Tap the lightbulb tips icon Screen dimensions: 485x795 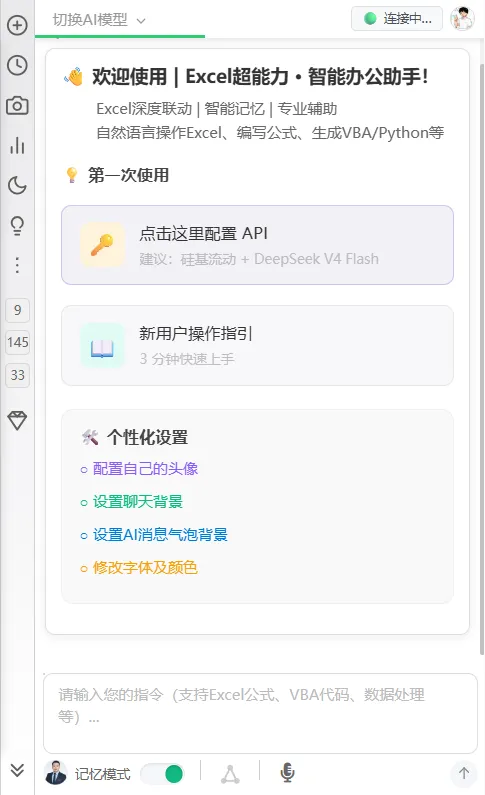tap(17, 226)
